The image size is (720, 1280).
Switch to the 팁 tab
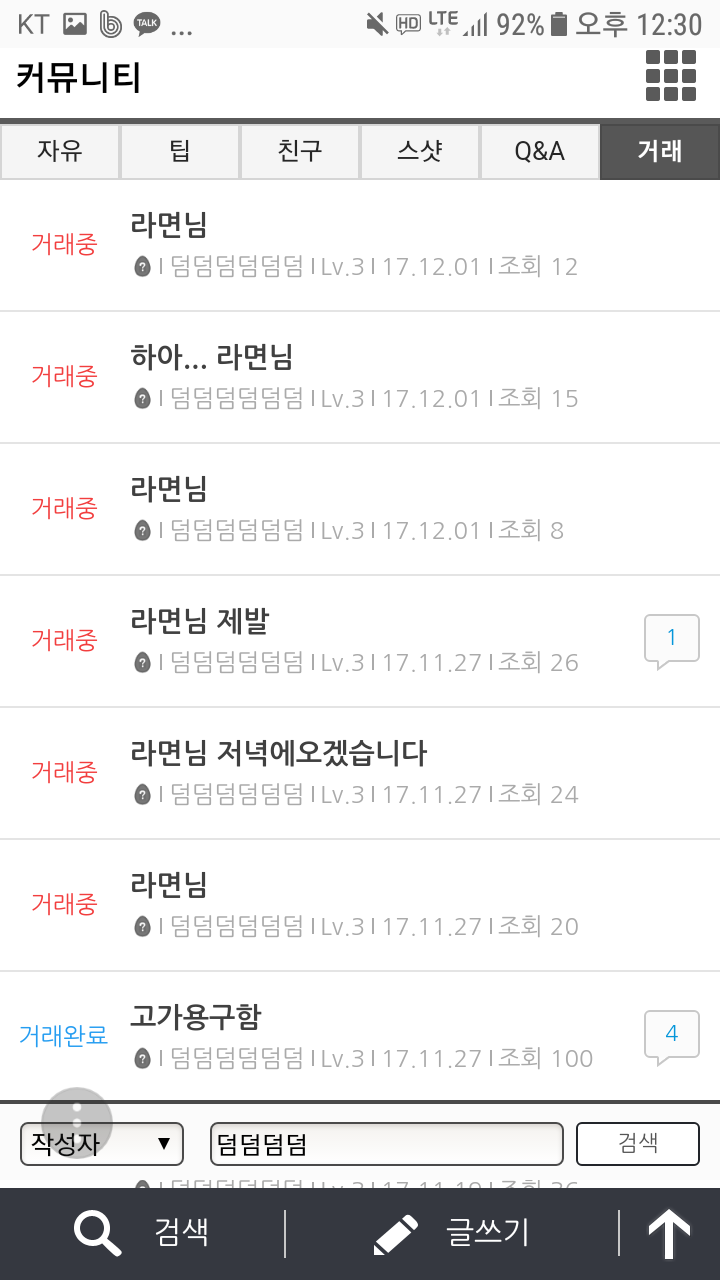coord(180,151)
